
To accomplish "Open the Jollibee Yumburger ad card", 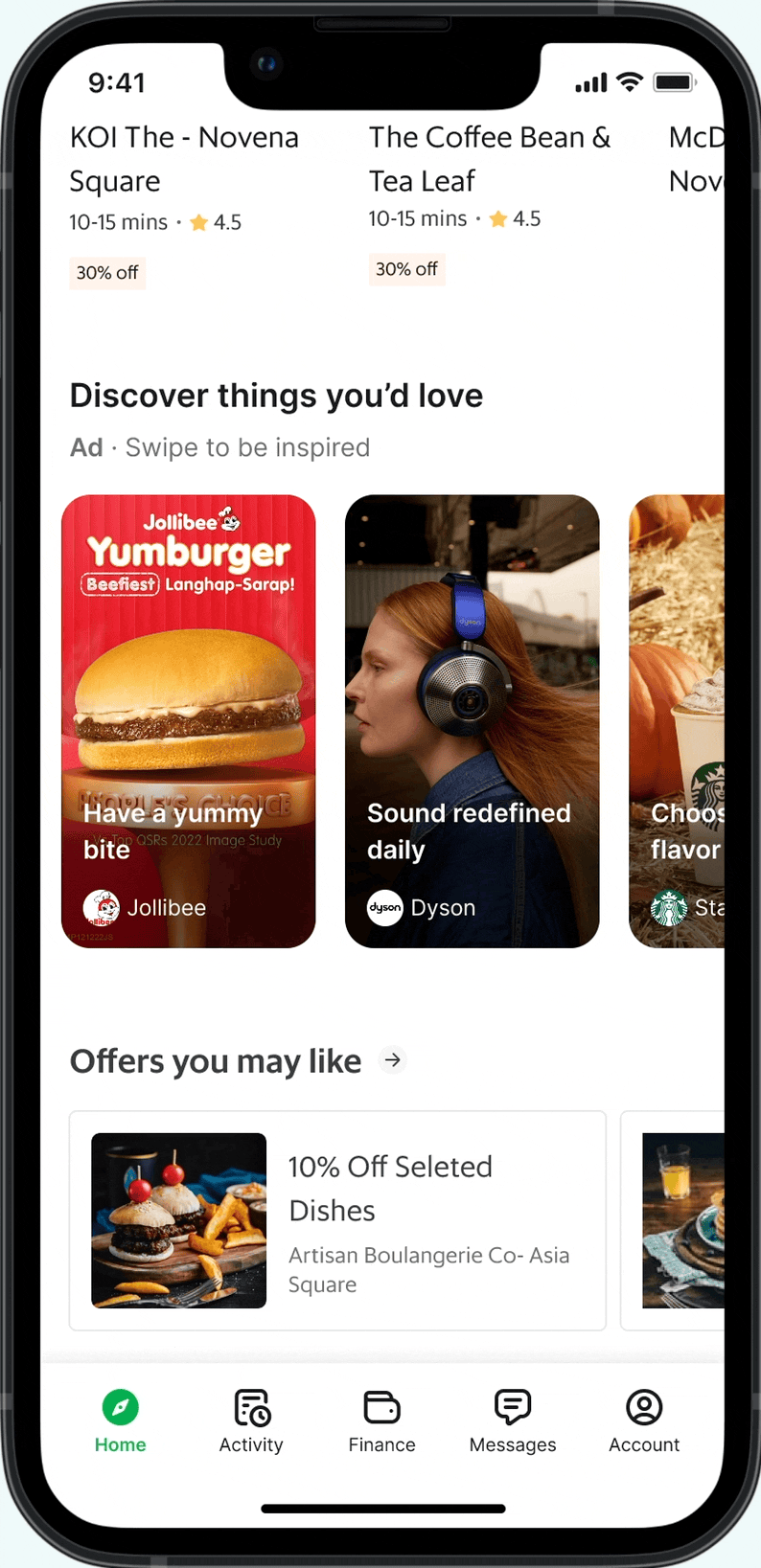I will pos(188,720).
